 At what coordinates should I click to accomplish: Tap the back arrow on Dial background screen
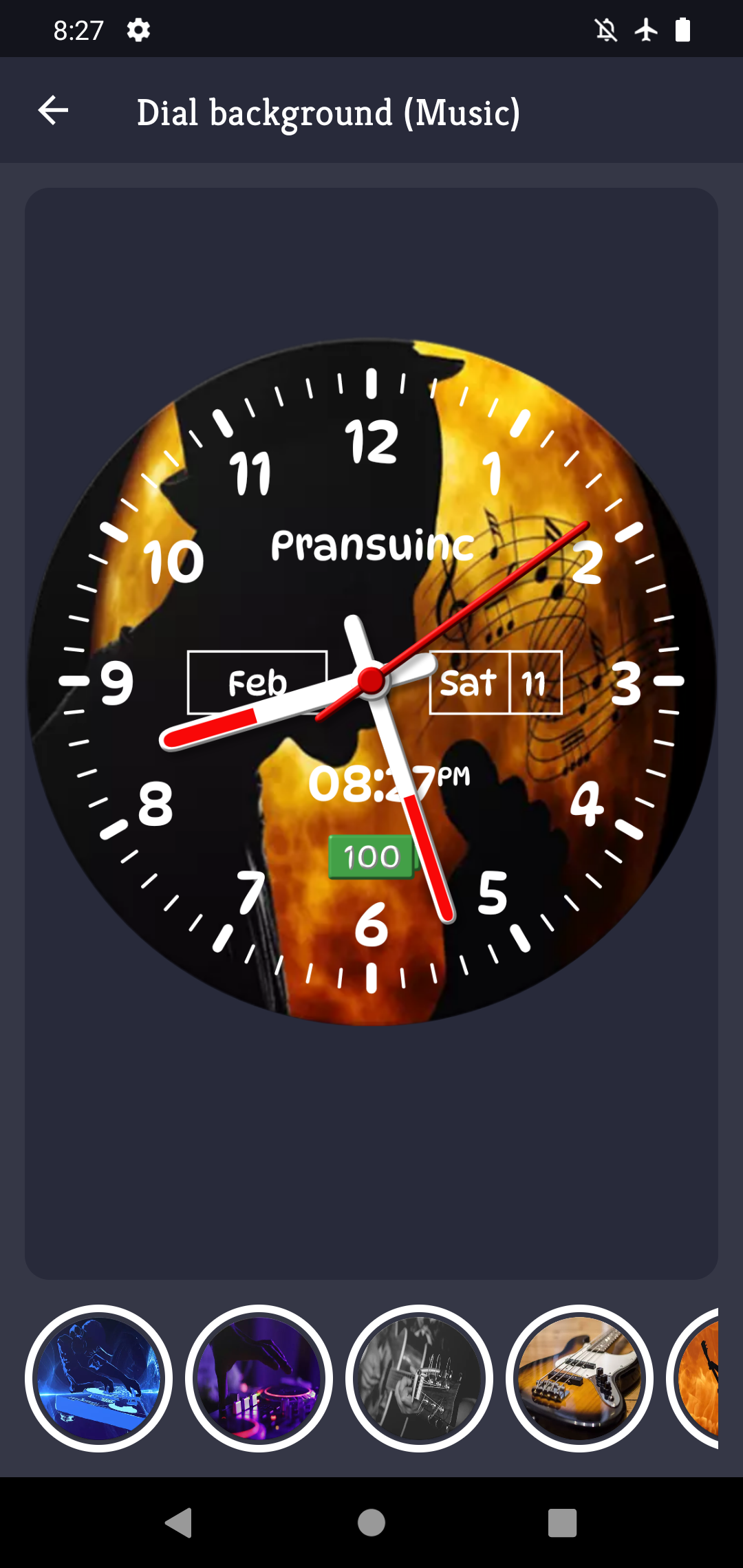[x=52, y=111]
